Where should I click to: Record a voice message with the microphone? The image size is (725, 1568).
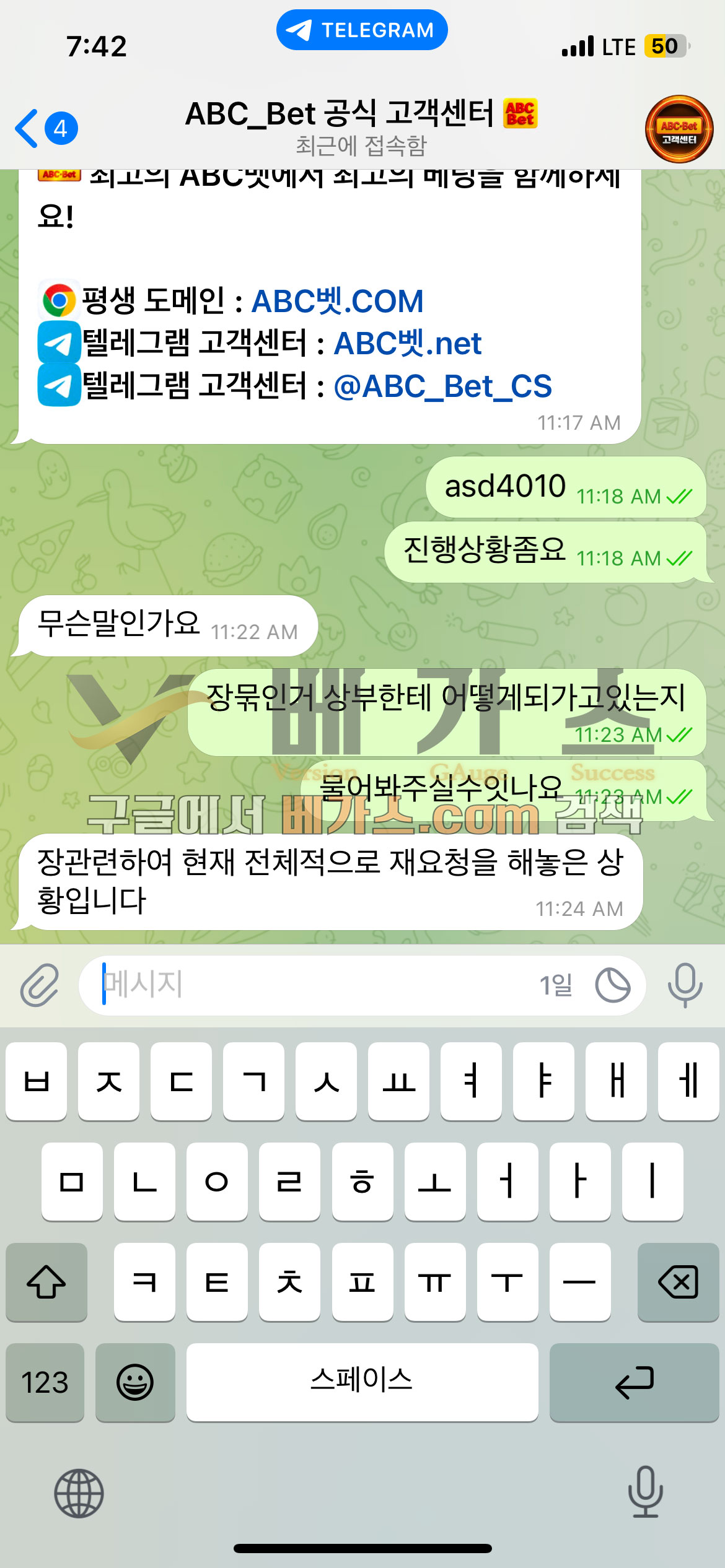tap(685, 985)
